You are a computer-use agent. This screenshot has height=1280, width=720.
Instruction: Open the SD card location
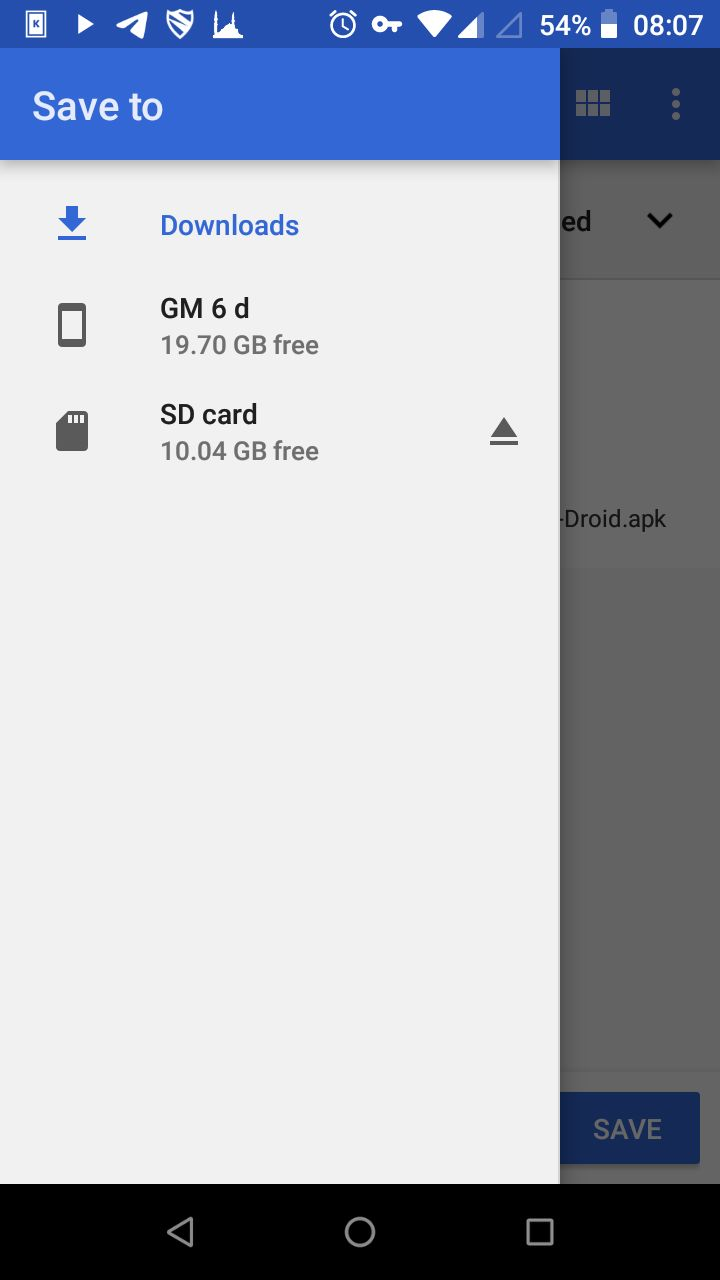[238, 432]
